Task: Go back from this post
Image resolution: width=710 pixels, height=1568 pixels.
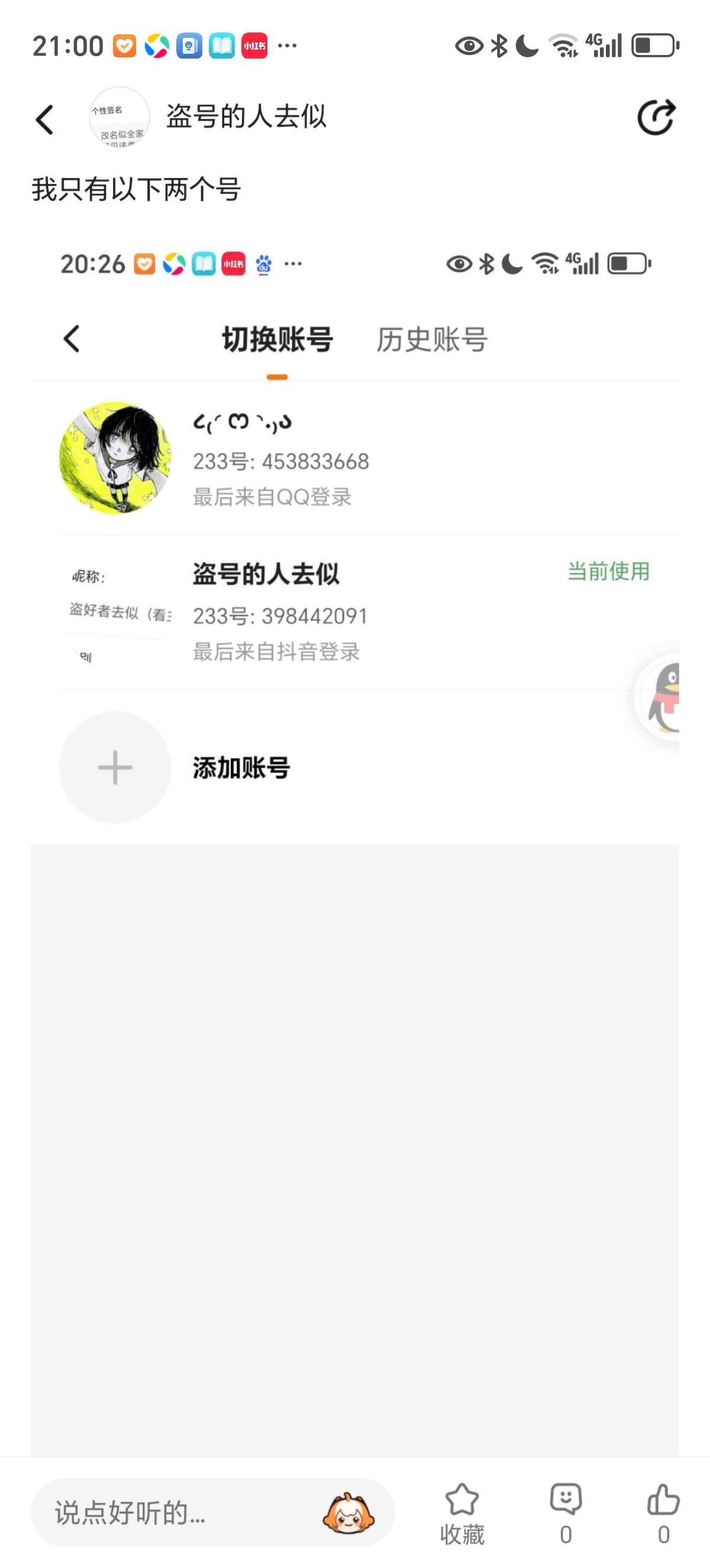Action: tap(45, 119)
